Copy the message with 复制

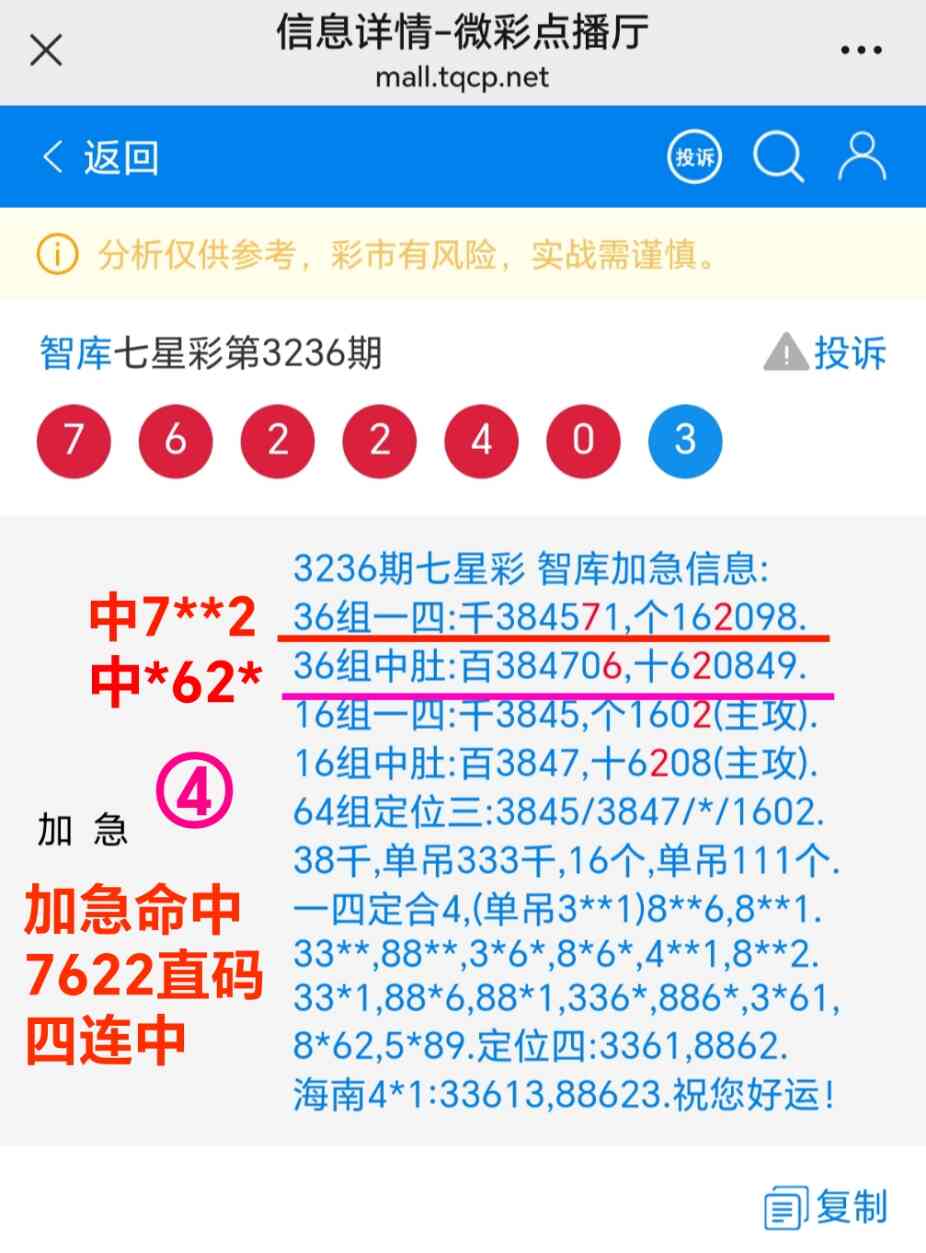coord(826,1207)
